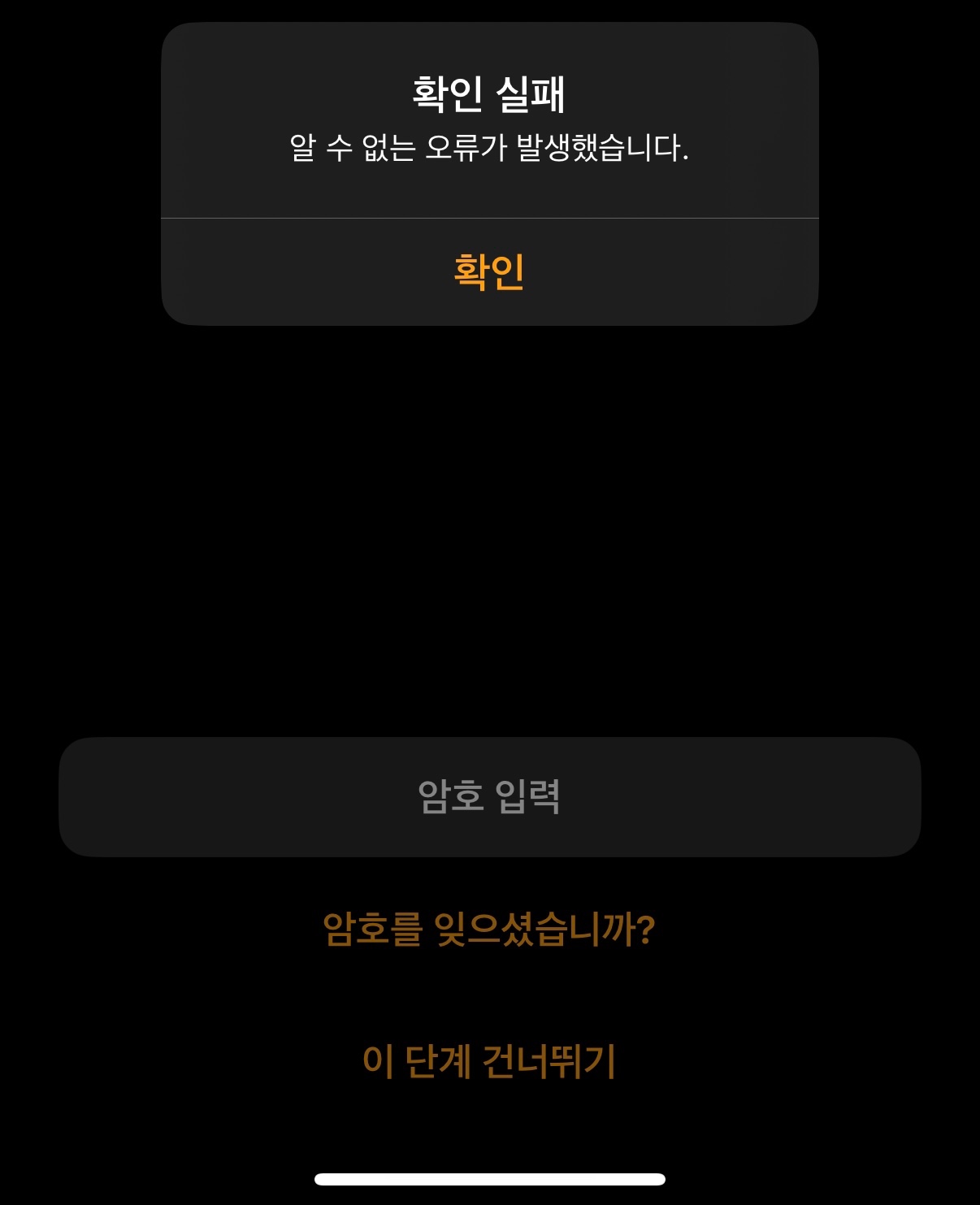Tap 확인 to dismiss the error dialog
The height and width of the screenshot is (1205, 980).
pos(489,271)
